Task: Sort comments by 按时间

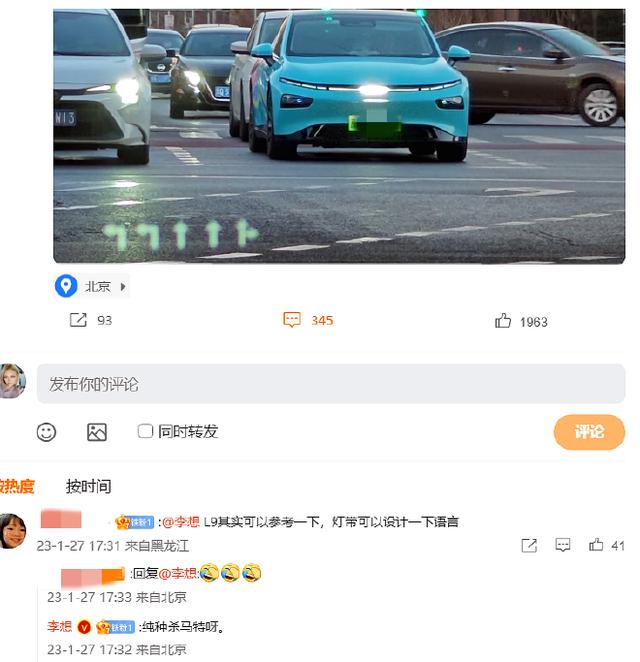Action: tap(88, 487)
